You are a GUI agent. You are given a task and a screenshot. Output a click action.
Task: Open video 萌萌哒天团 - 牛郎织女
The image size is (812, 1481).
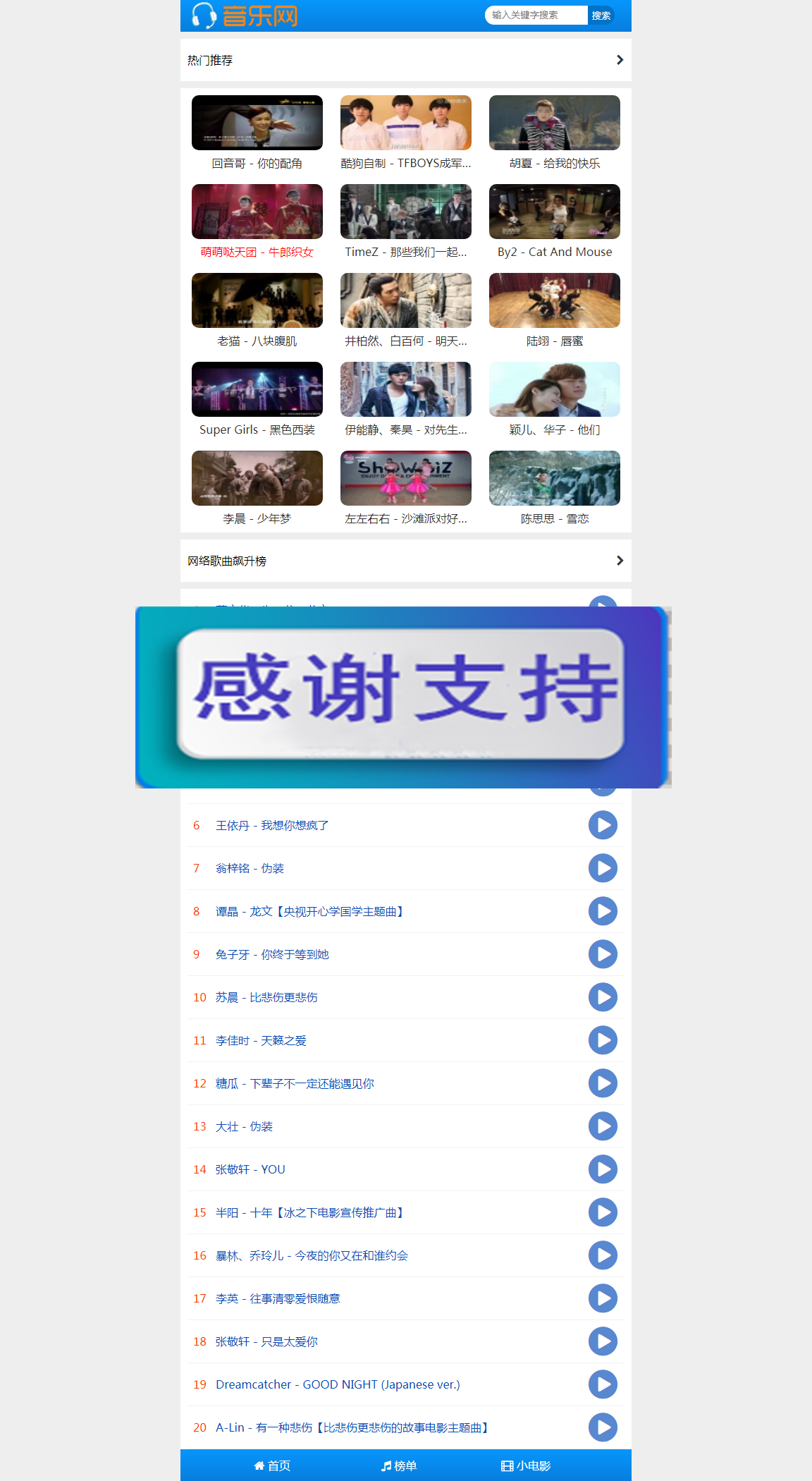point(257,212)
